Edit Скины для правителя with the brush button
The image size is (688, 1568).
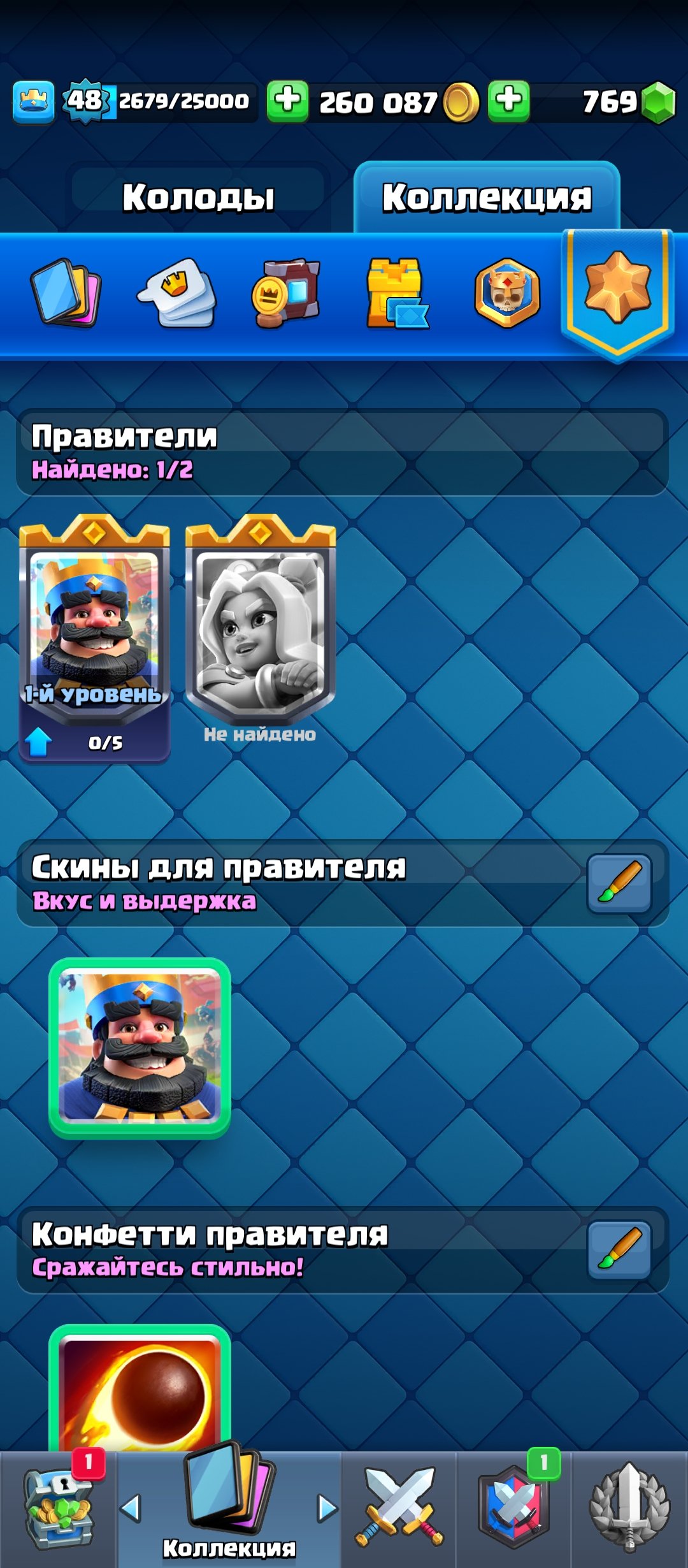coord(619,883)
